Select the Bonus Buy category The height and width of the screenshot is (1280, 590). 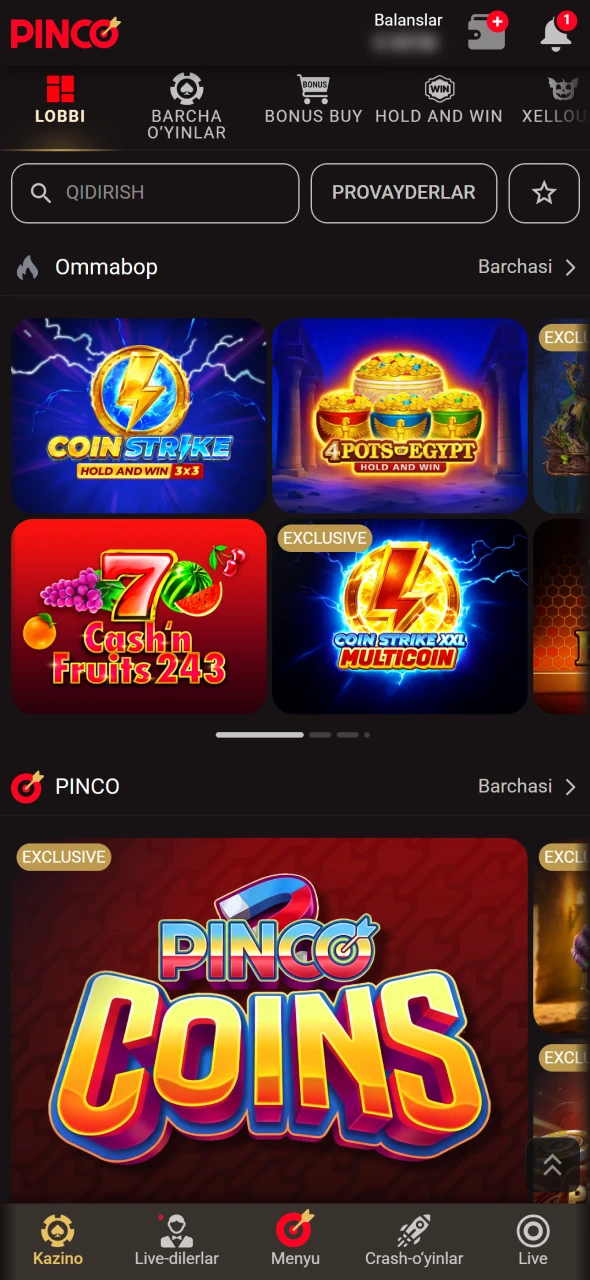313,100
